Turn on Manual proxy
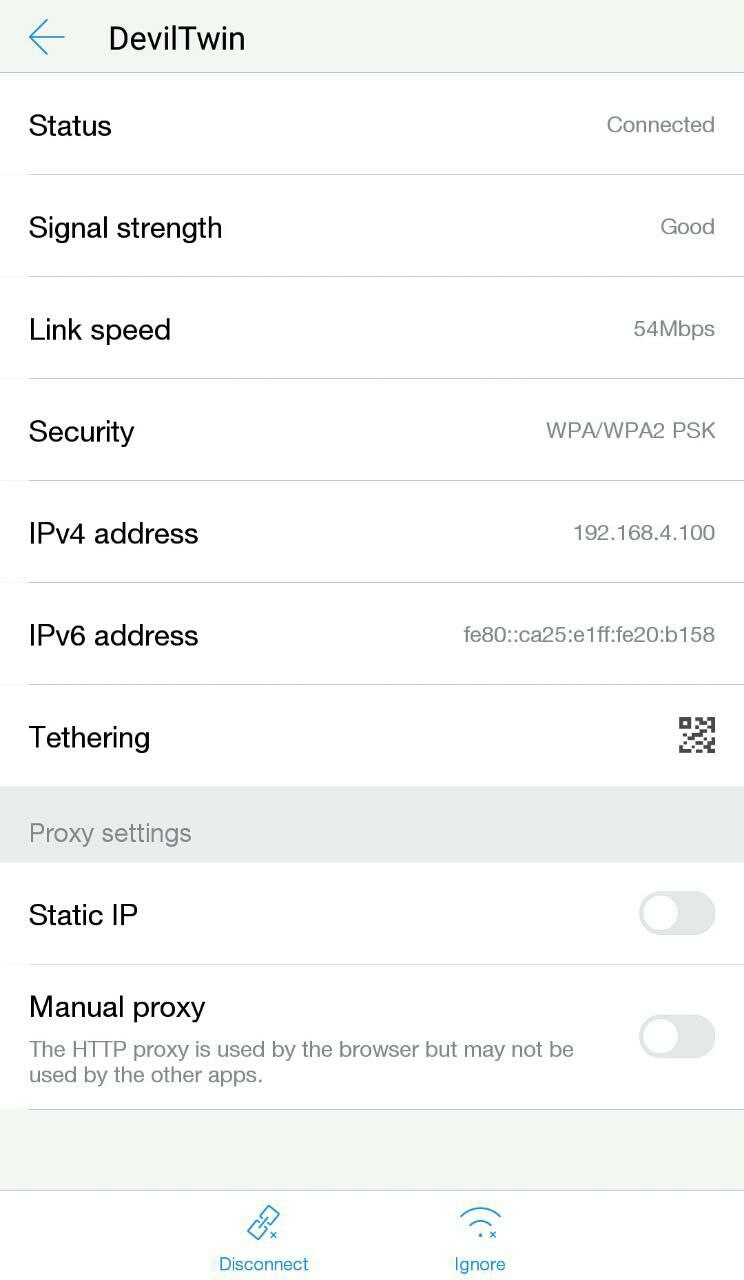This screenshot has width=744, height=1280. coord(677,1036)
